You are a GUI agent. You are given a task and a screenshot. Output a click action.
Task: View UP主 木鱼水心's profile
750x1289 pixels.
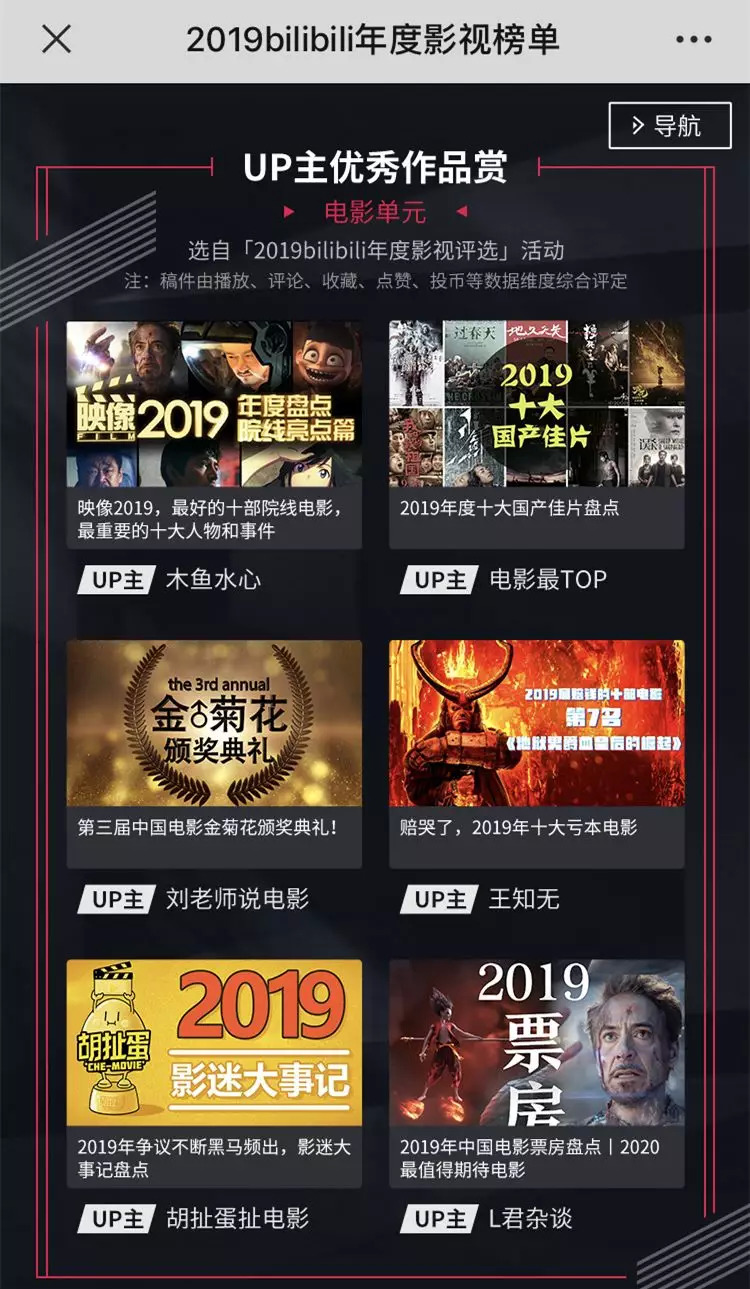pos(213,580)
